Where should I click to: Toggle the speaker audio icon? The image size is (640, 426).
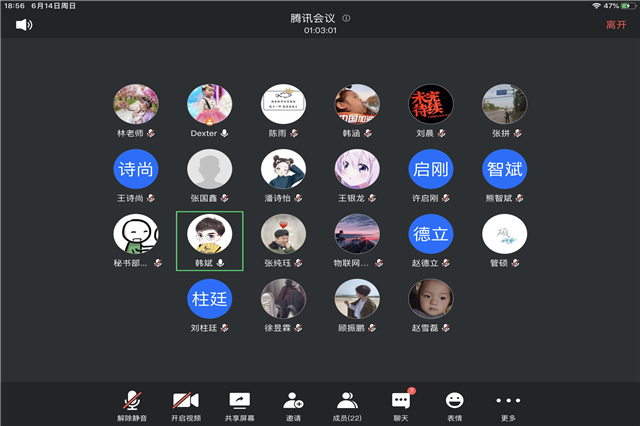[x=24, y=24]
